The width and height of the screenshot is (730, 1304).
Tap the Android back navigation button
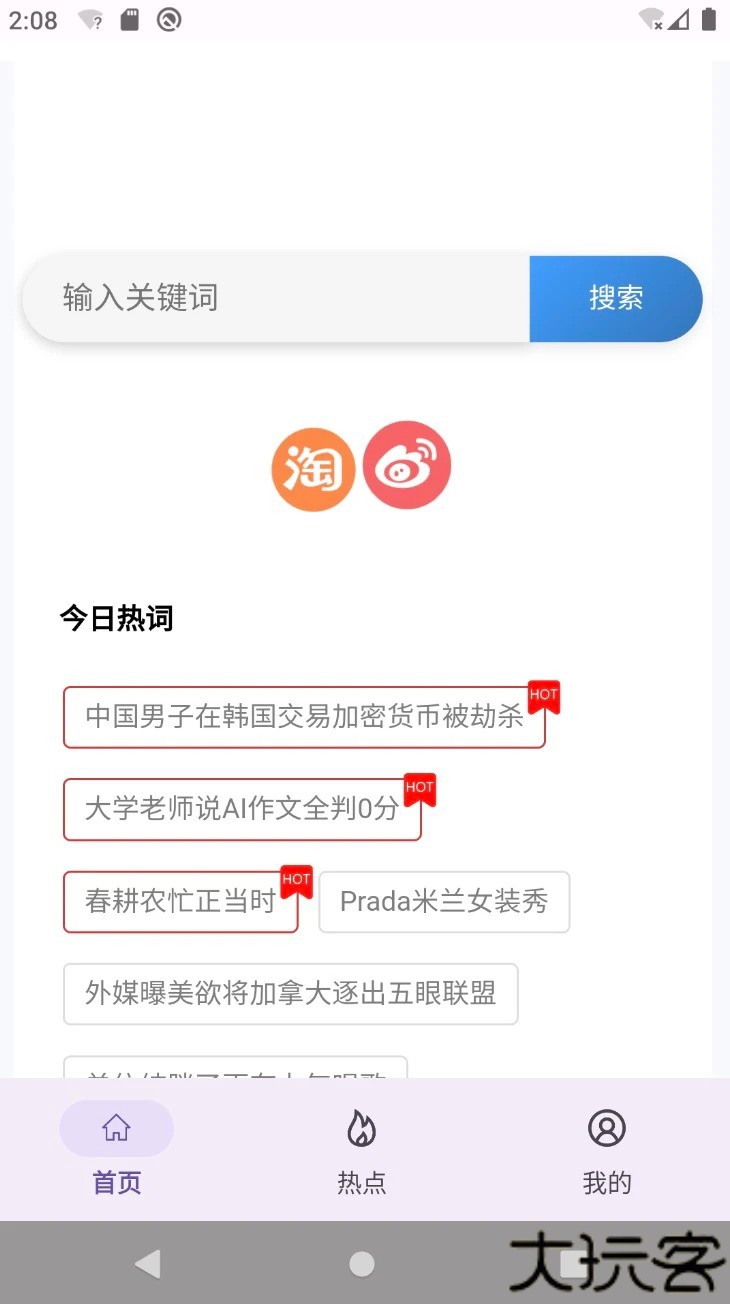point(148,1263)
